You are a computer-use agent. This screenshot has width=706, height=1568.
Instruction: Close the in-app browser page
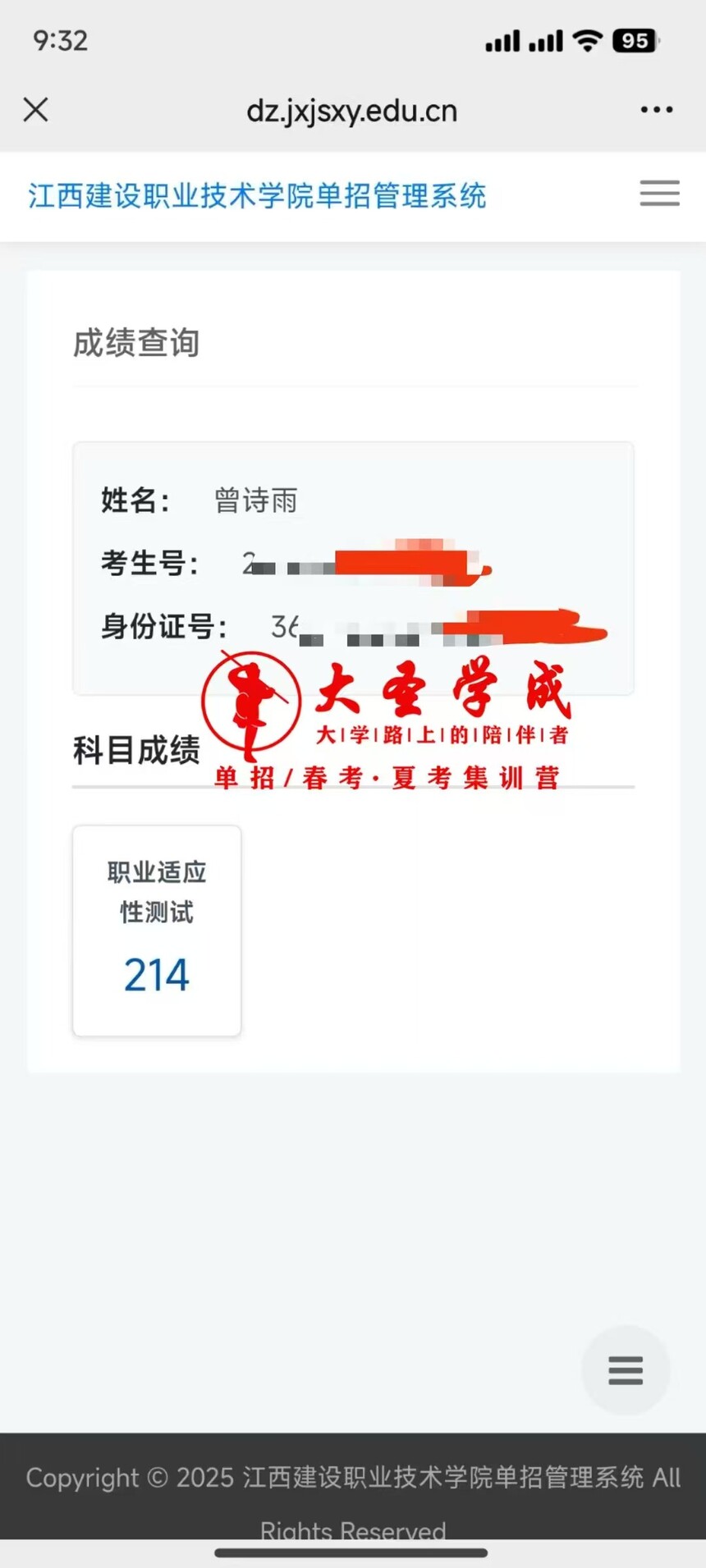click(35, 109)
